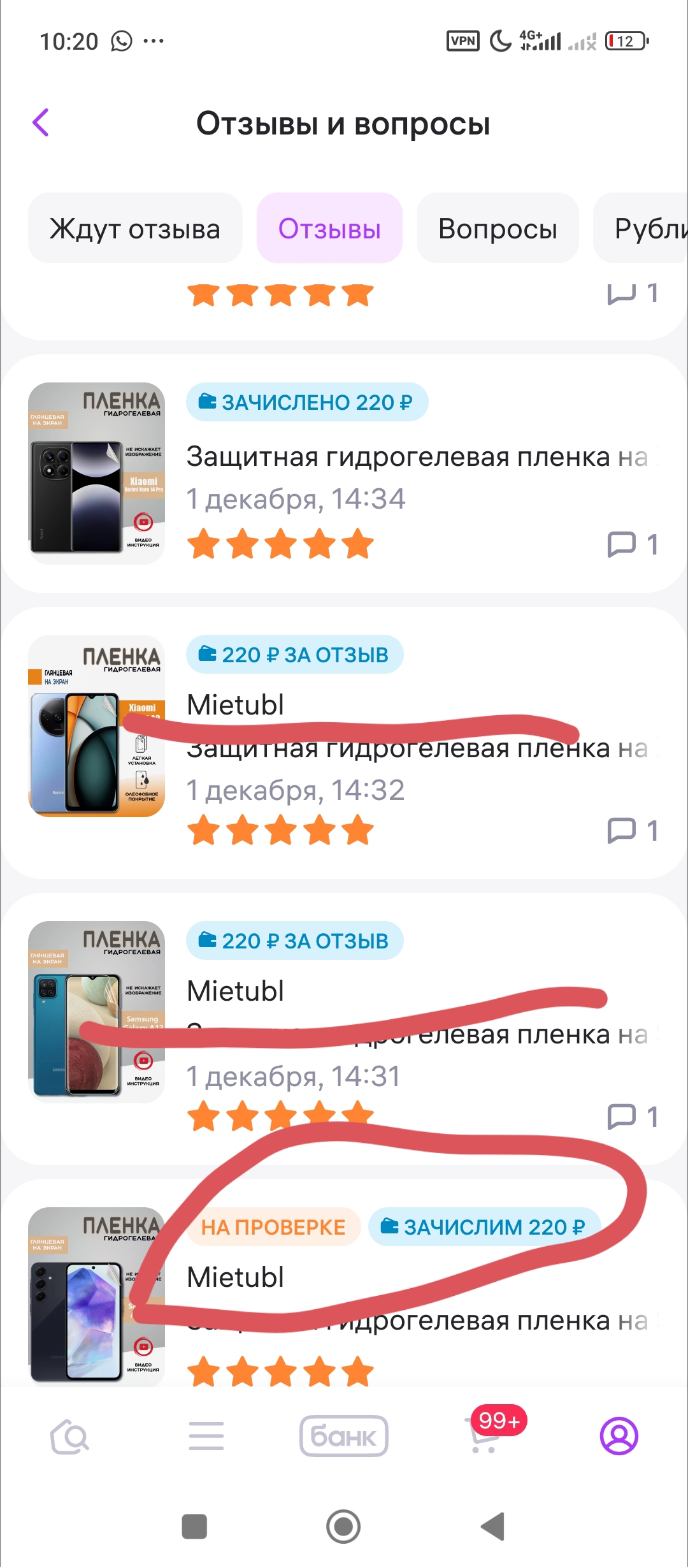View comments on the 14:32 review

[632, 831]
